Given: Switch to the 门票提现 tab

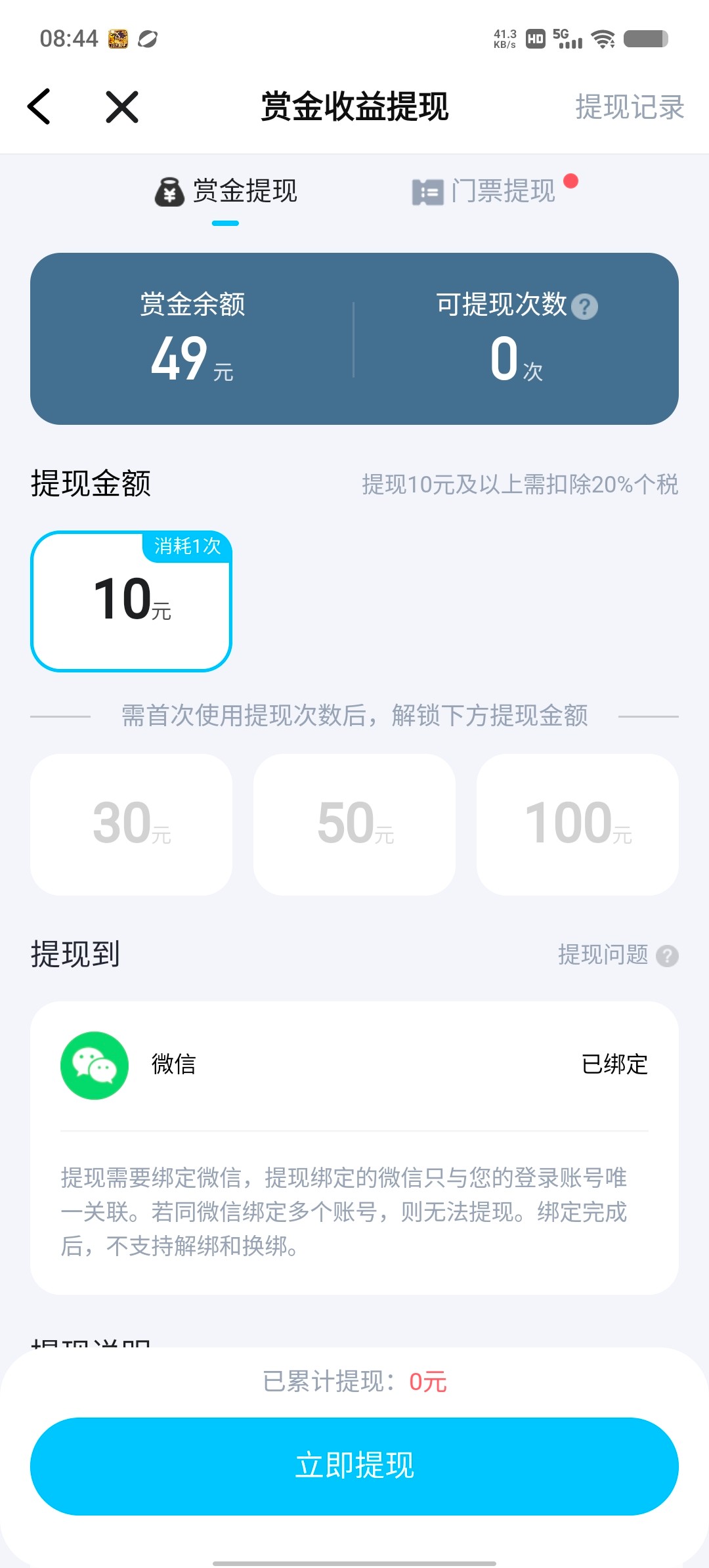Looking at the screenshot, I should point(486,191).
